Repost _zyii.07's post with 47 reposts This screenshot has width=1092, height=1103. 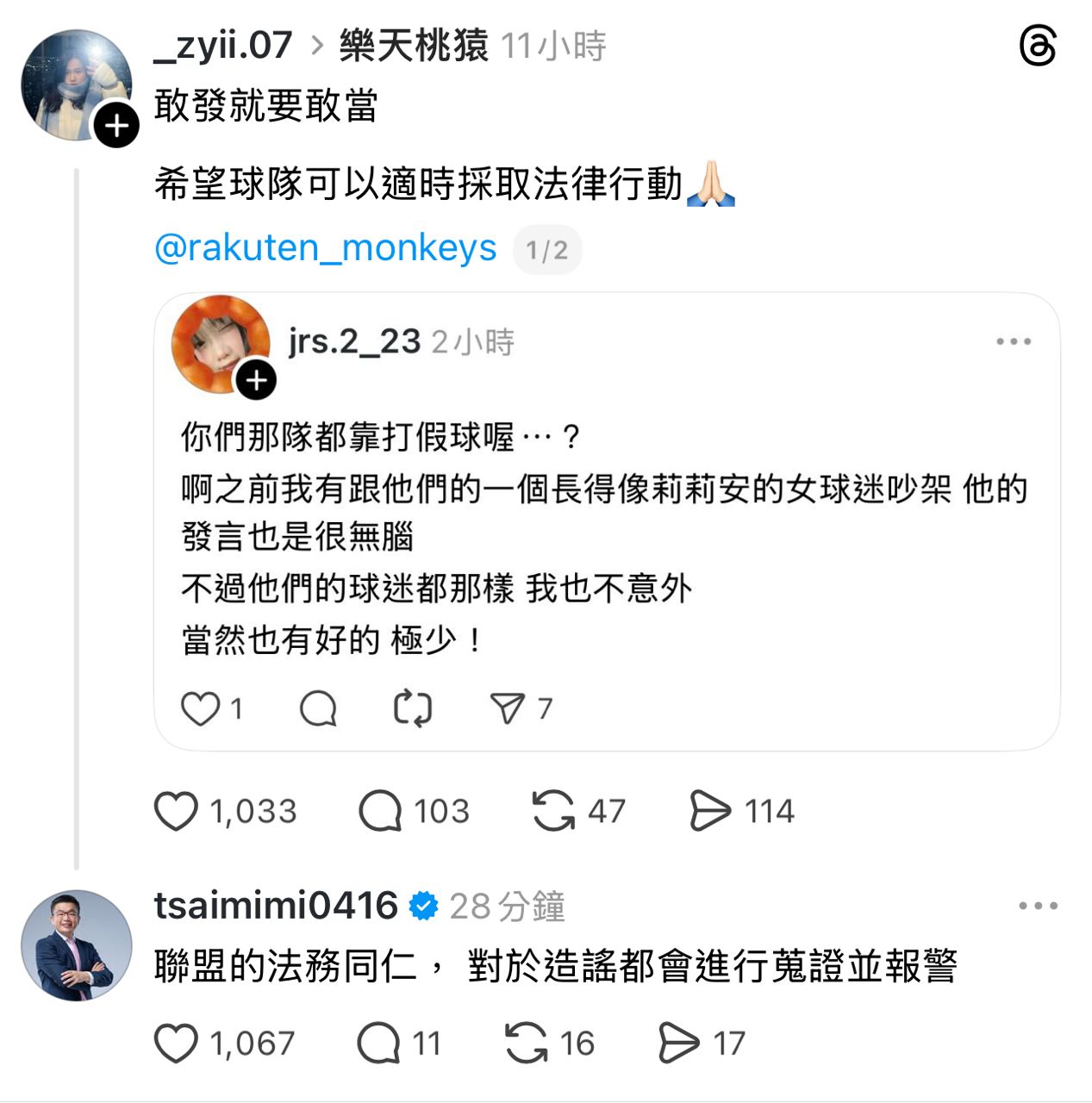[552, 811]
